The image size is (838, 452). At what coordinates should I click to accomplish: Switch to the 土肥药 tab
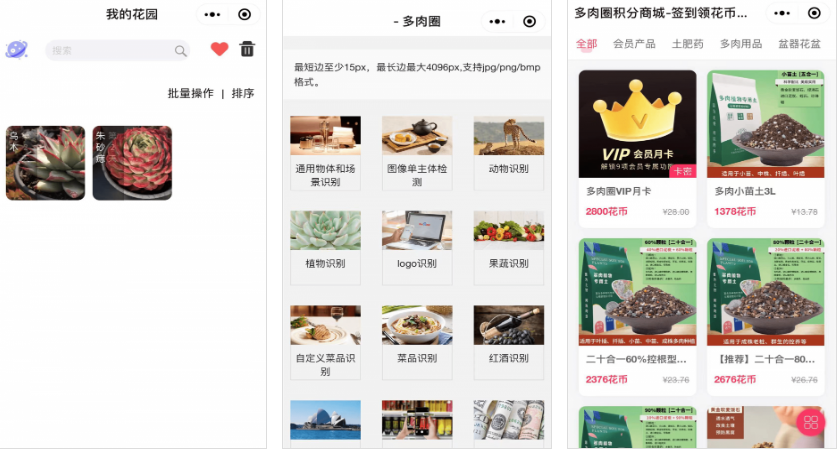point(687,44)
